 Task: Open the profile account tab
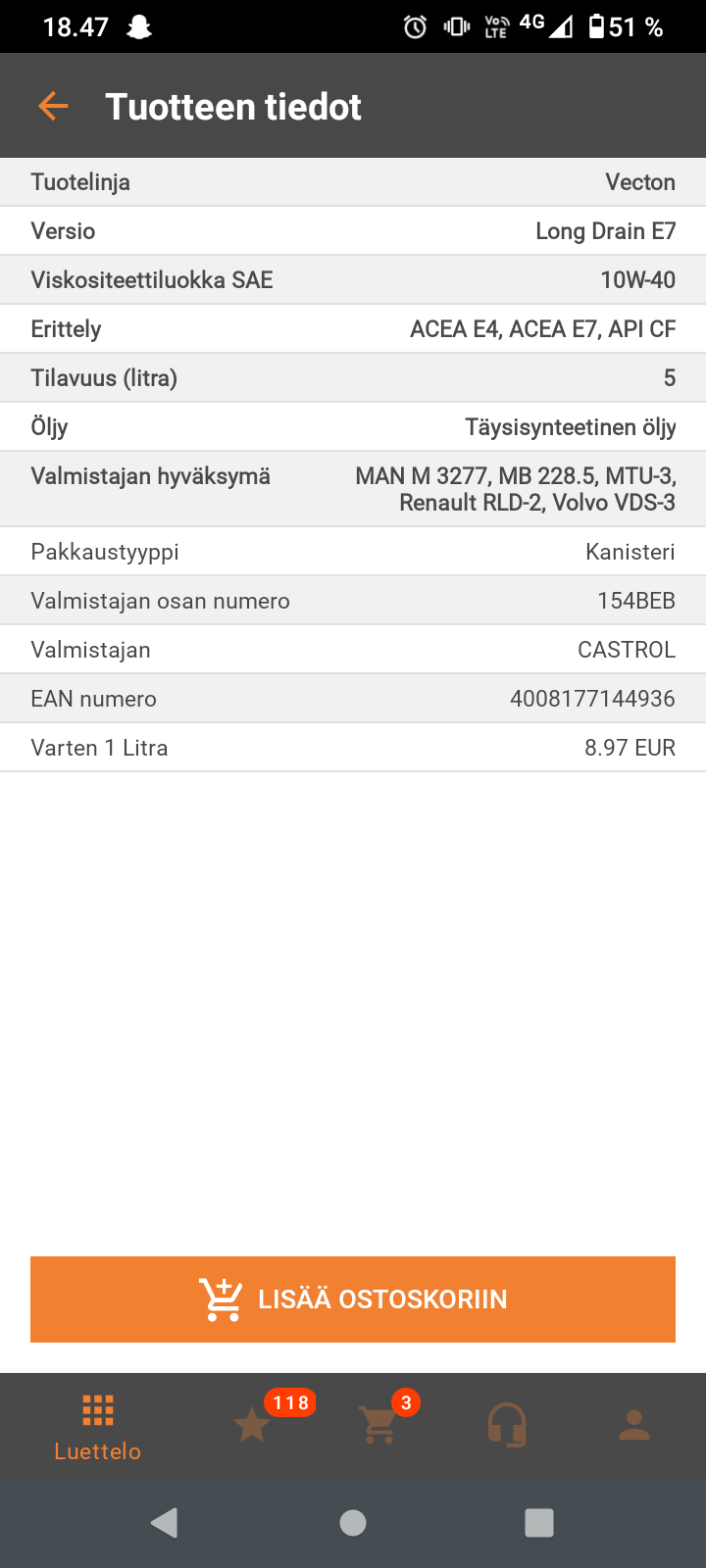click(634, 1424)
